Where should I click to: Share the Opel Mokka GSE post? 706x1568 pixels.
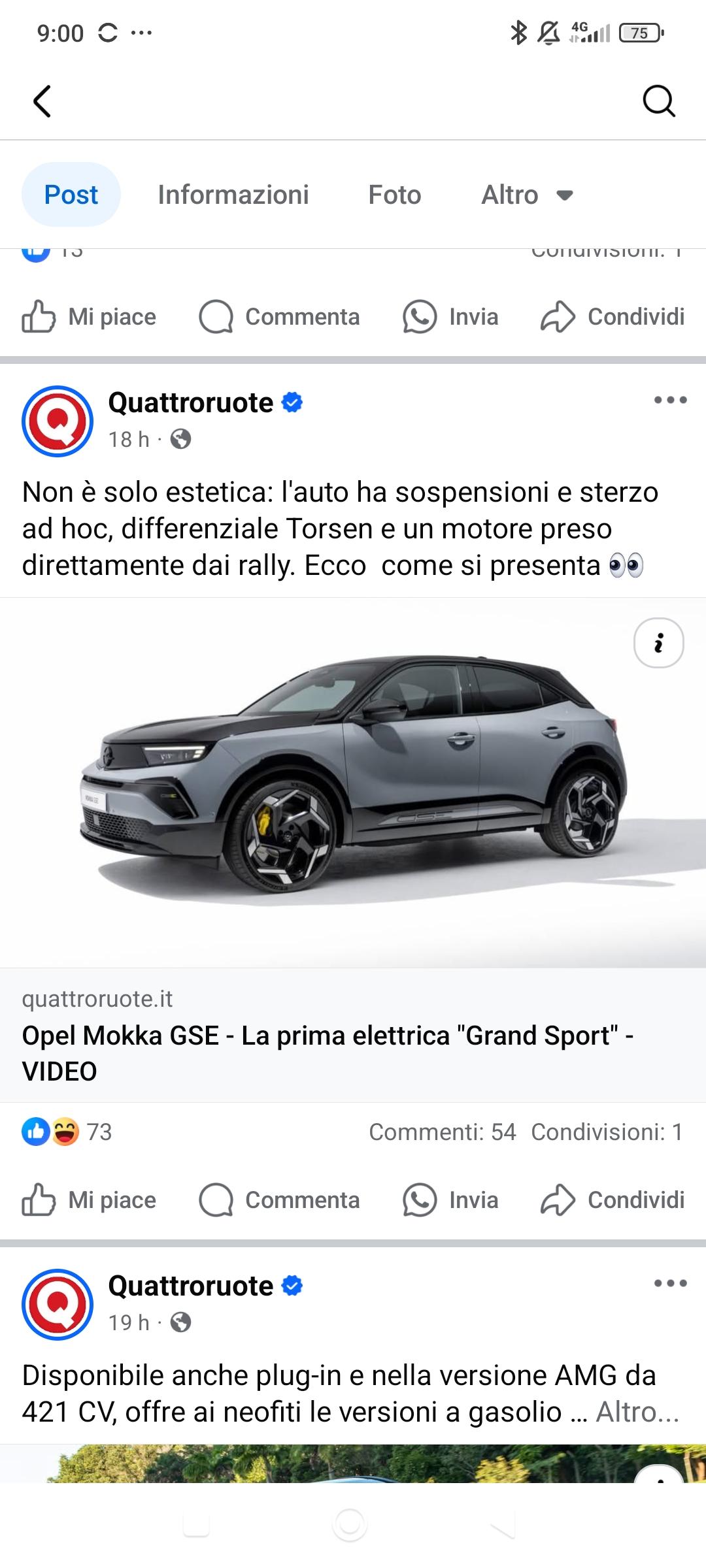(x=613, y=1200)
